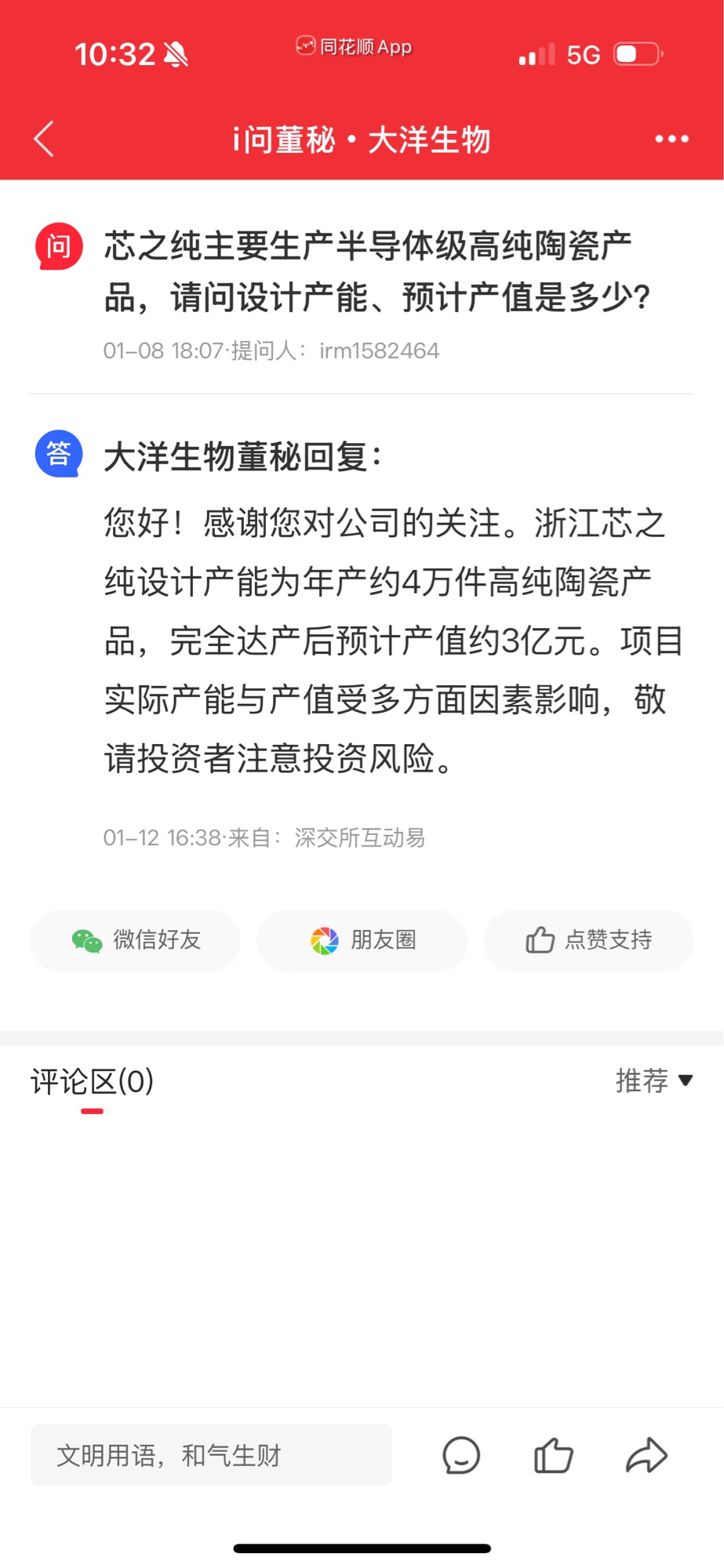Open the three-dot overflow menu
This screenshot has width=724, height=1568.
671,140
